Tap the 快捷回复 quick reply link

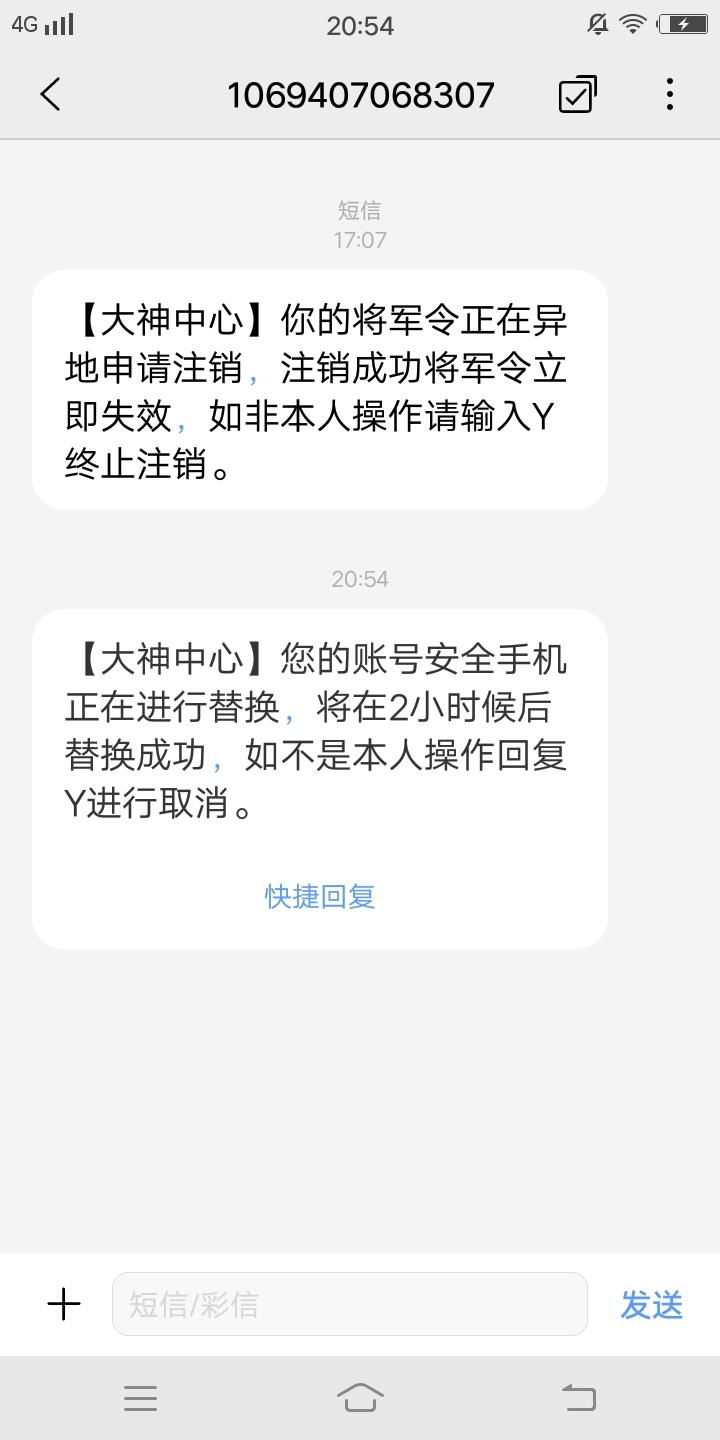pyautogui.click(x=320, y=896)
